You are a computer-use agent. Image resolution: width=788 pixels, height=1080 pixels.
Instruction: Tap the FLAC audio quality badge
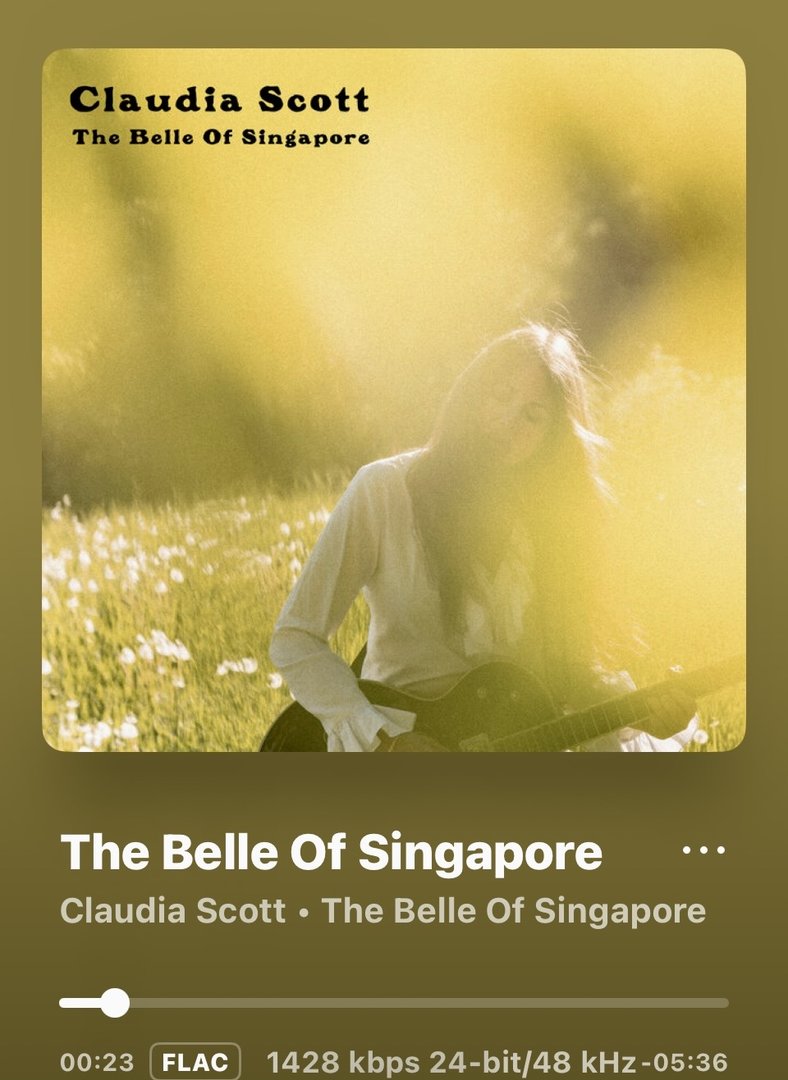click(x=195, y=1061)
